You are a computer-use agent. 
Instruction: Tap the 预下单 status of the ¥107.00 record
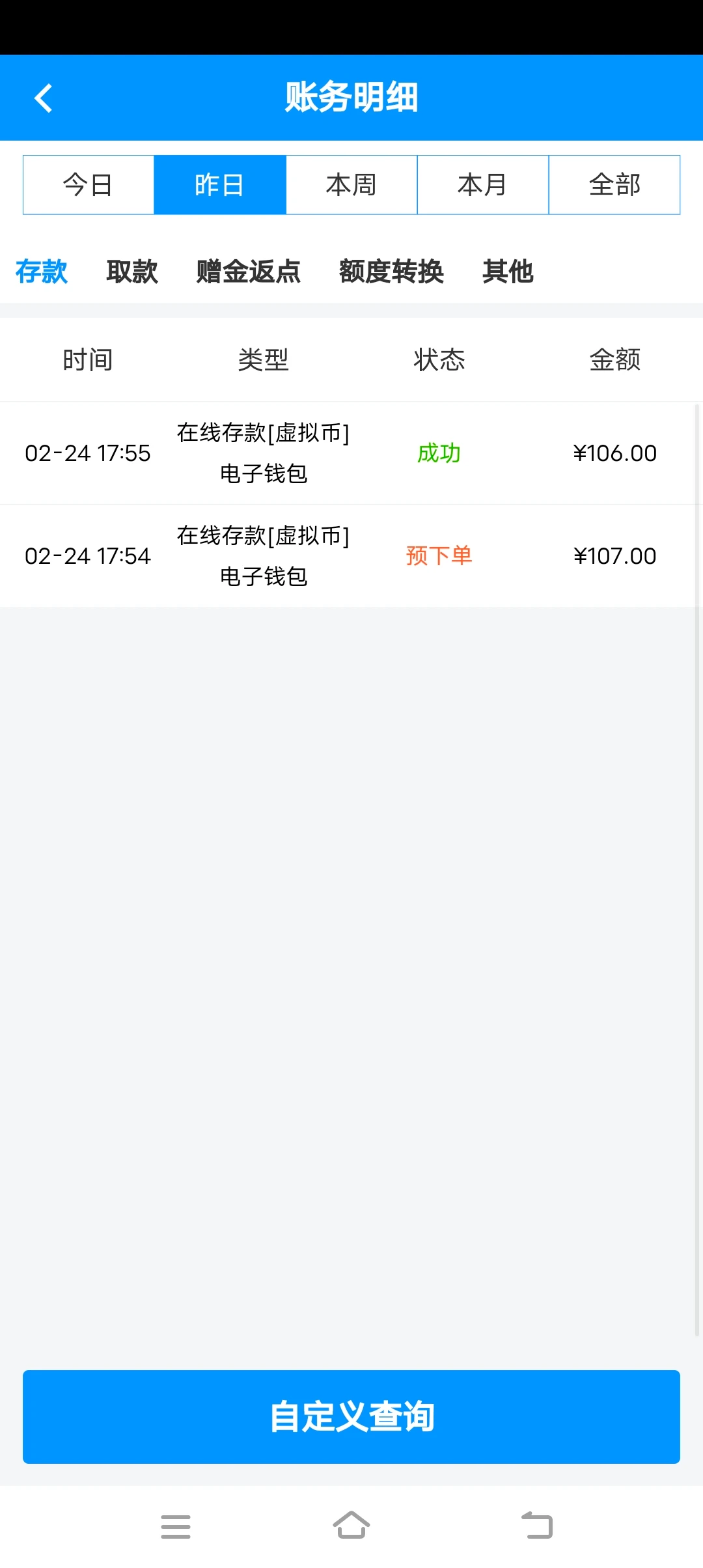[439, 557]
